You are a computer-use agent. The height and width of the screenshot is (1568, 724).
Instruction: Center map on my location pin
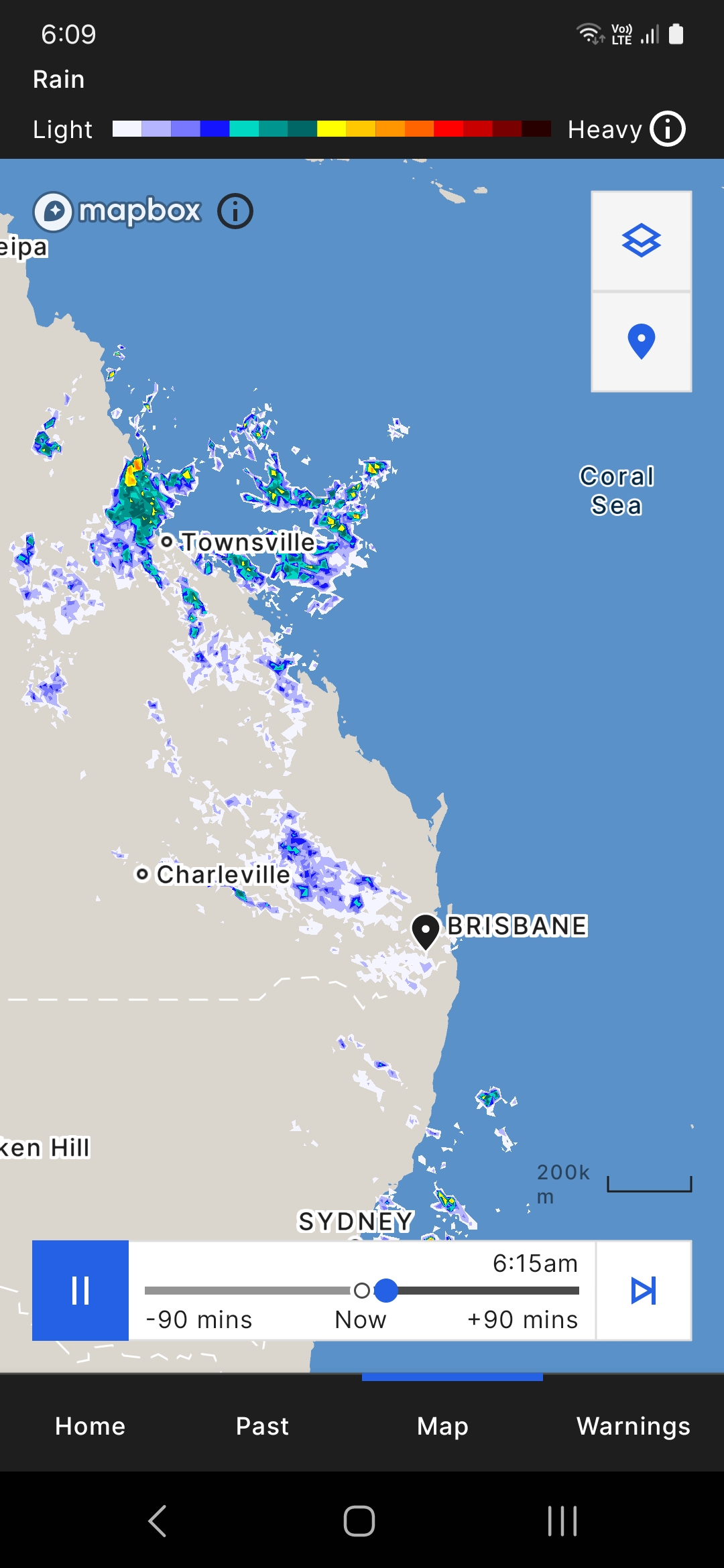[x=642, y=342]
